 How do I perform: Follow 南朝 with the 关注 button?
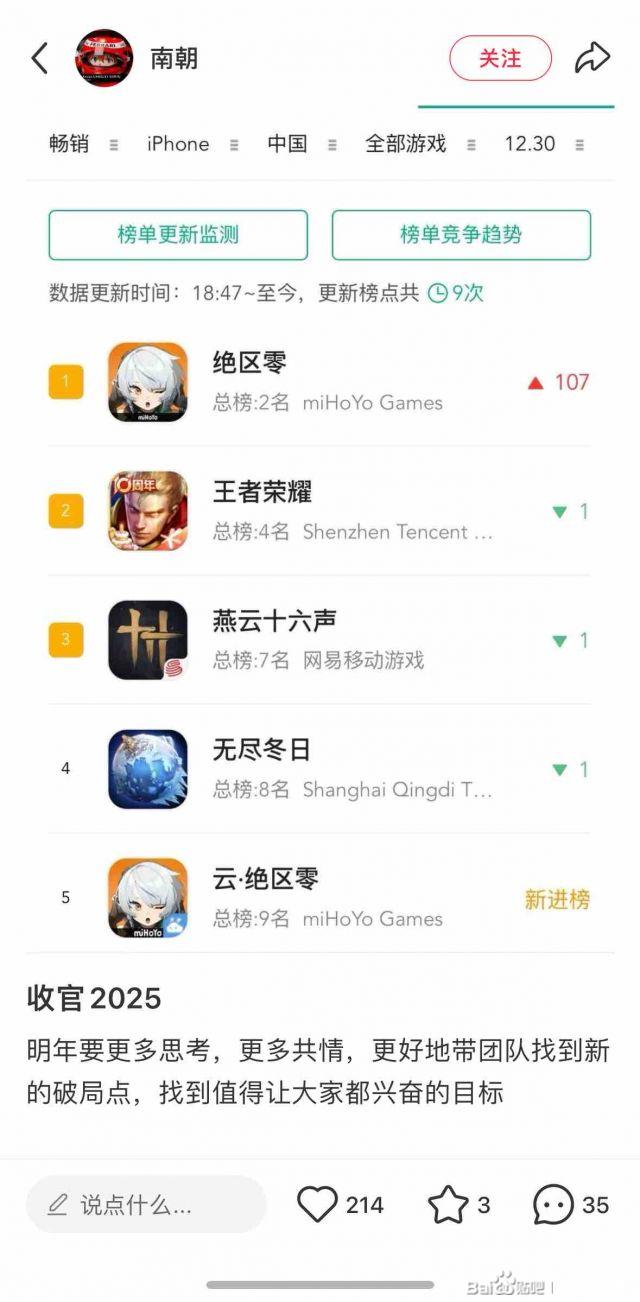tap(500, 59)
